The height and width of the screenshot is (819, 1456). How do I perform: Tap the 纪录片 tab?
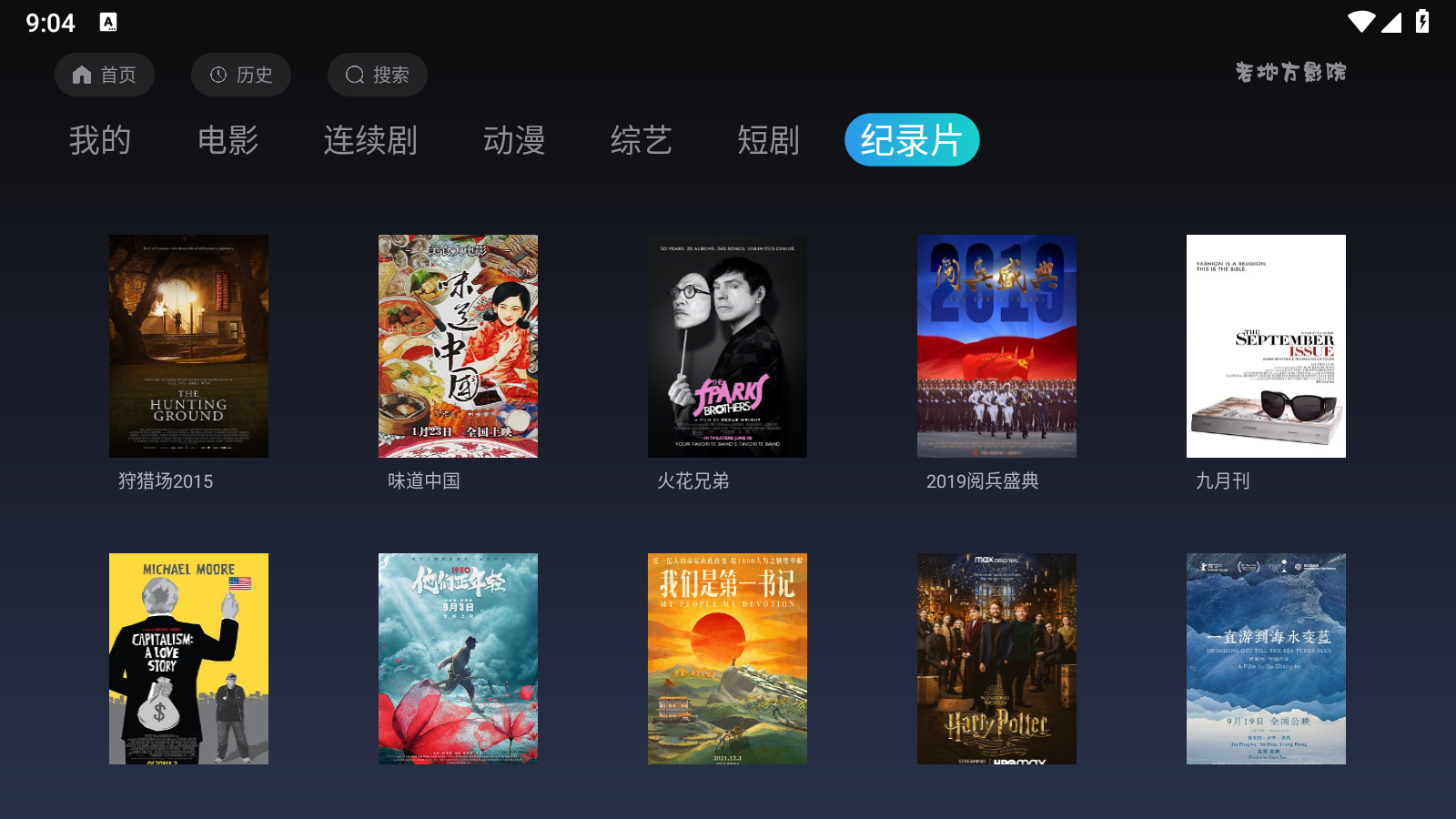[x=911, y=140]
